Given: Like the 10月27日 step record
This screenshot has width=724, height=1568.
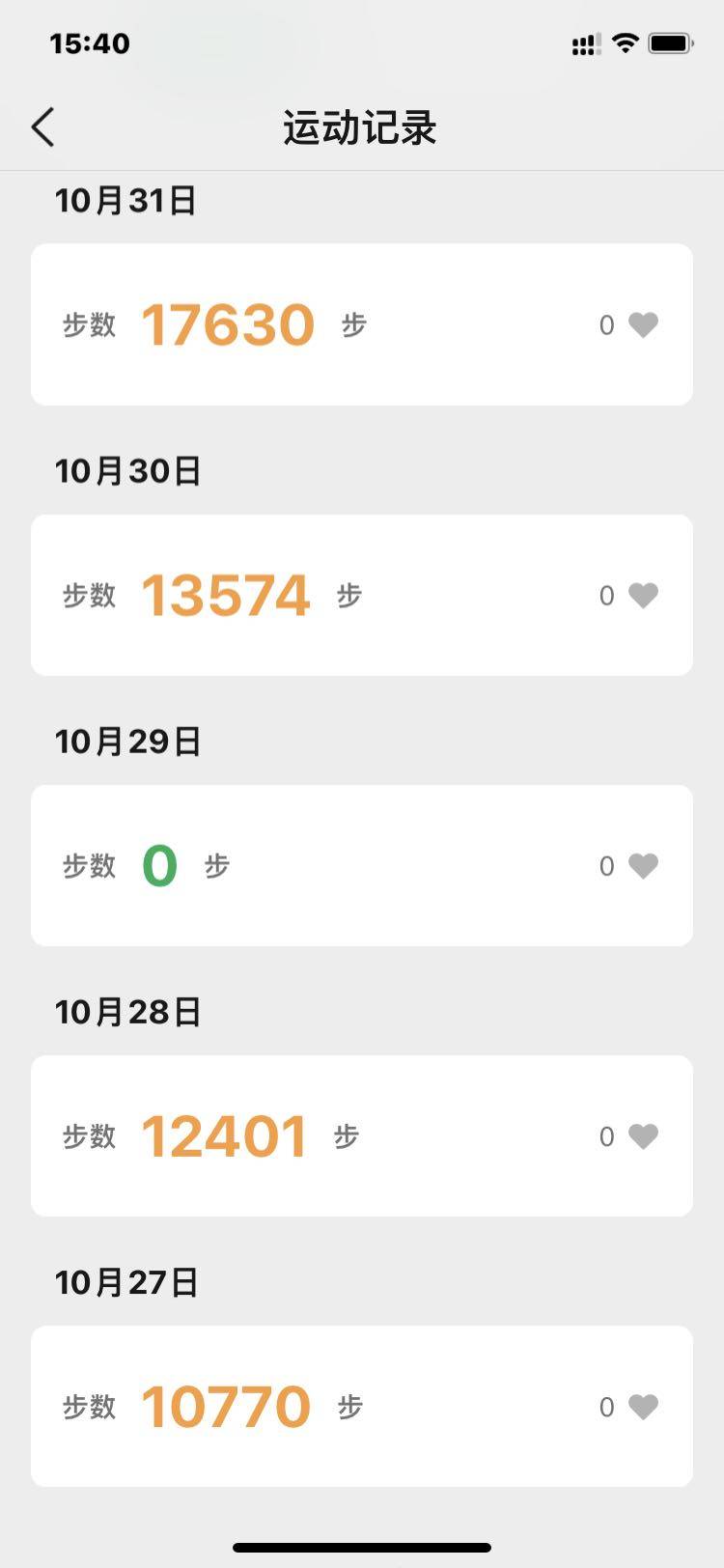Looking at the screenshot, I should pos(643,1406).
